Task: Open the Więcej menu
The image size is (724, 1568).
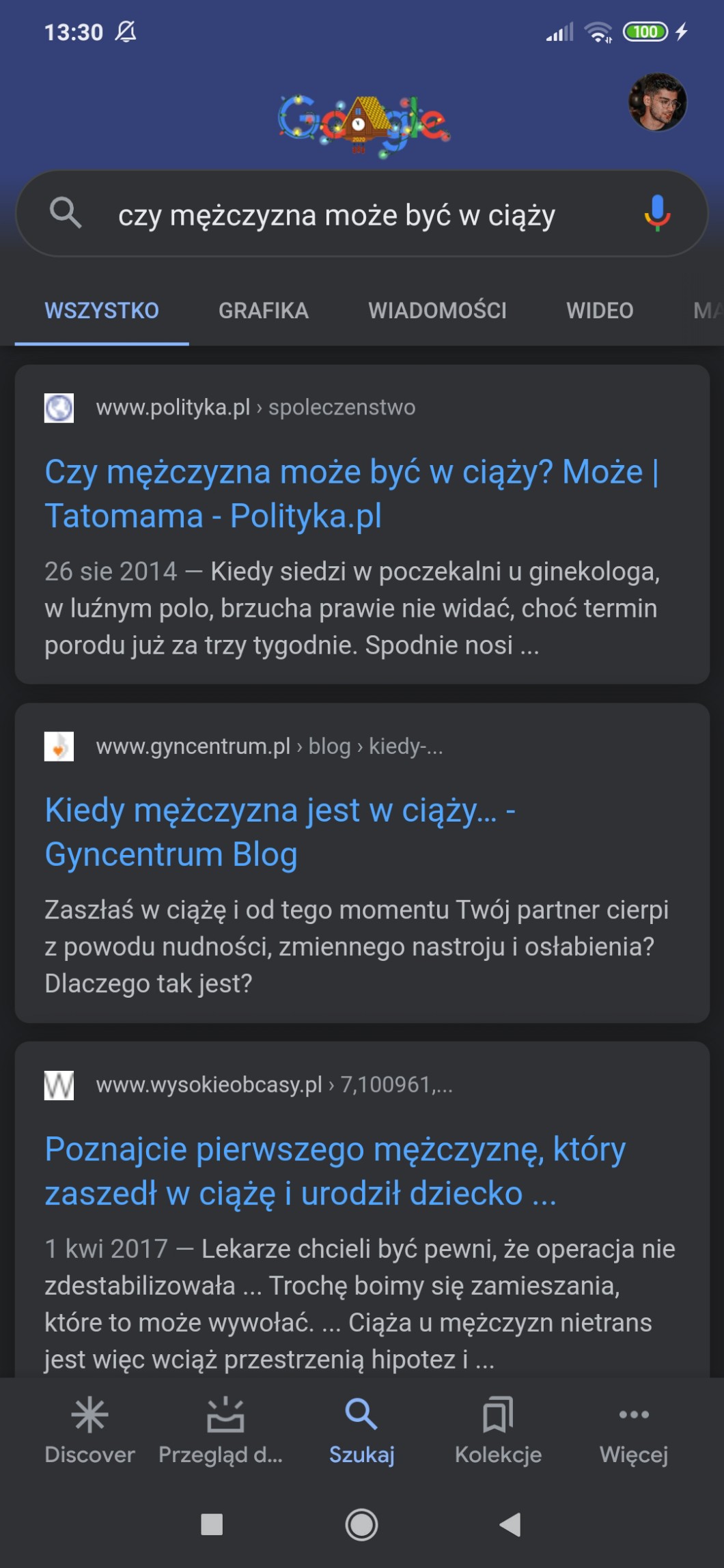Action: pyautogui.click(x=633, y=1430)
